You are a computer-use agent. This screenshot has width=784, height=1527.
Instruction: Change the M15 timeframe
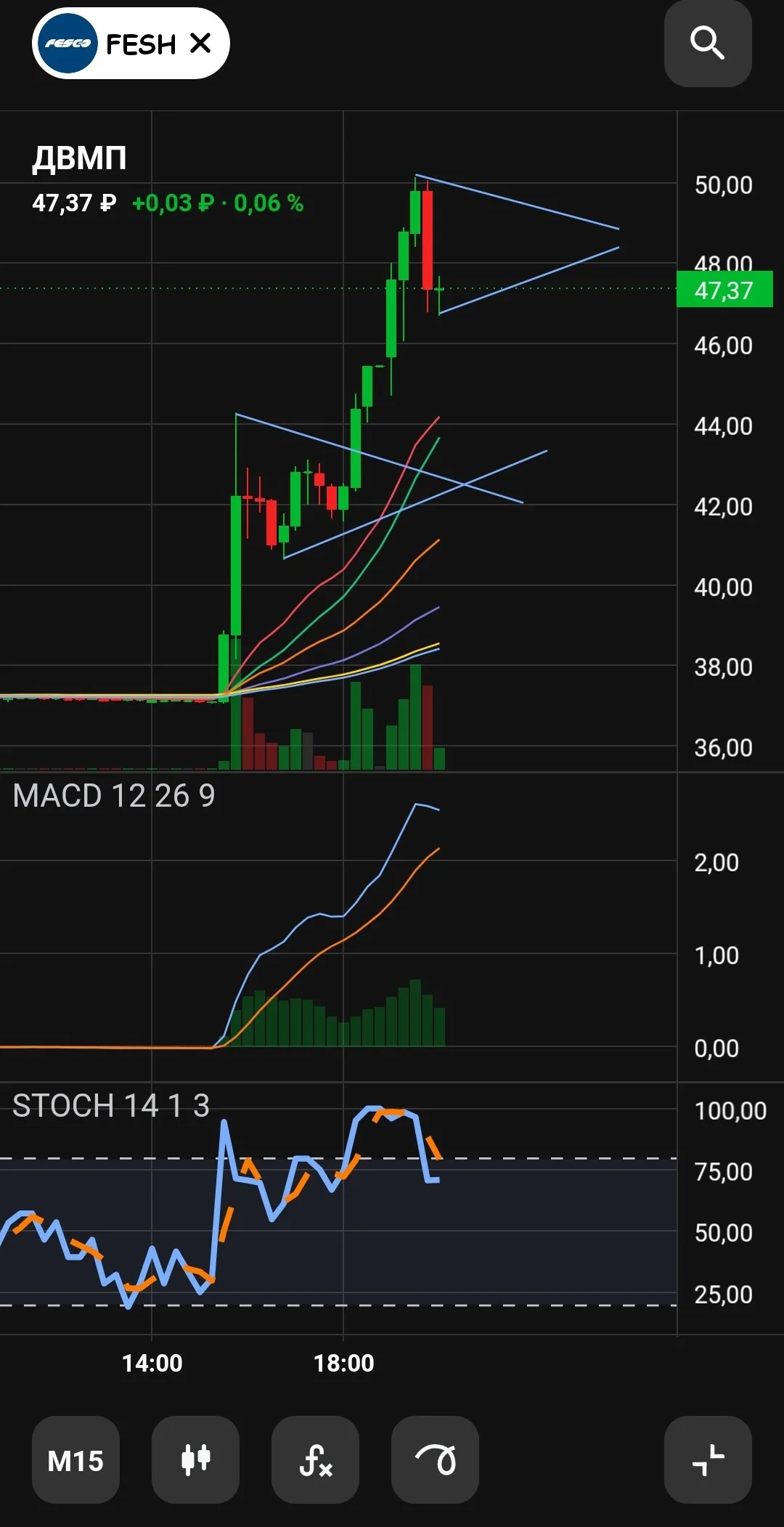point(75,1459)
